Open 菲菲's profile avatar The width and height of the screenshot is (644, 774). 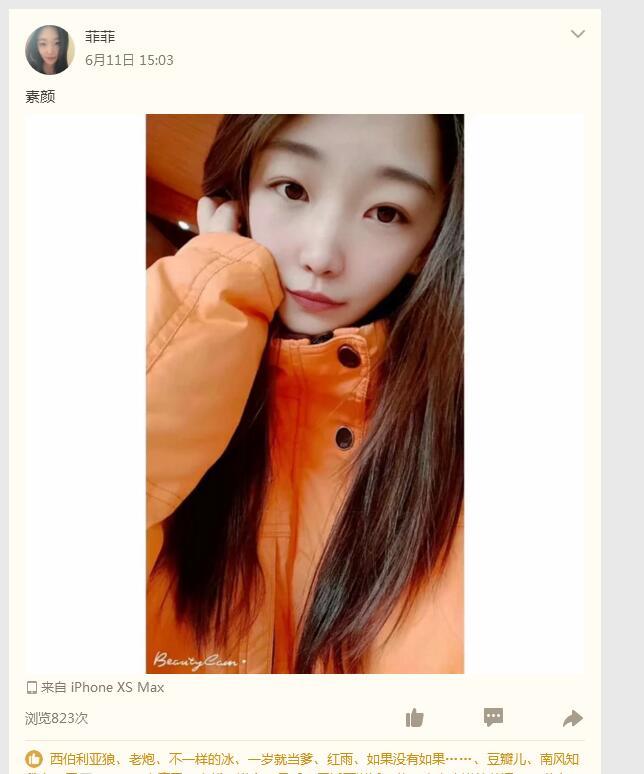(x=49, y=50)
